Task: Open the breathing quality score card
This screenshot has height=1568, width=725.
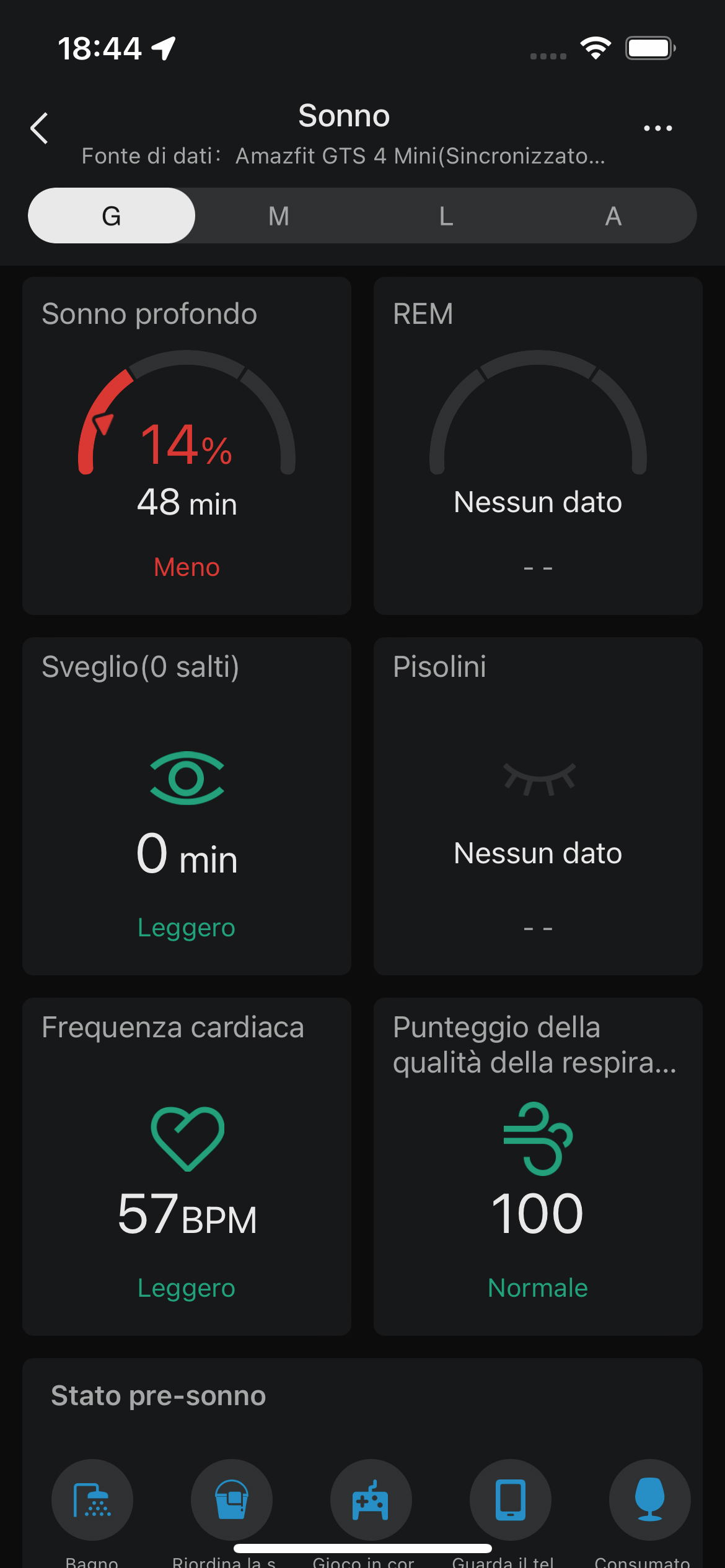Action: [x=538, y=1167]
